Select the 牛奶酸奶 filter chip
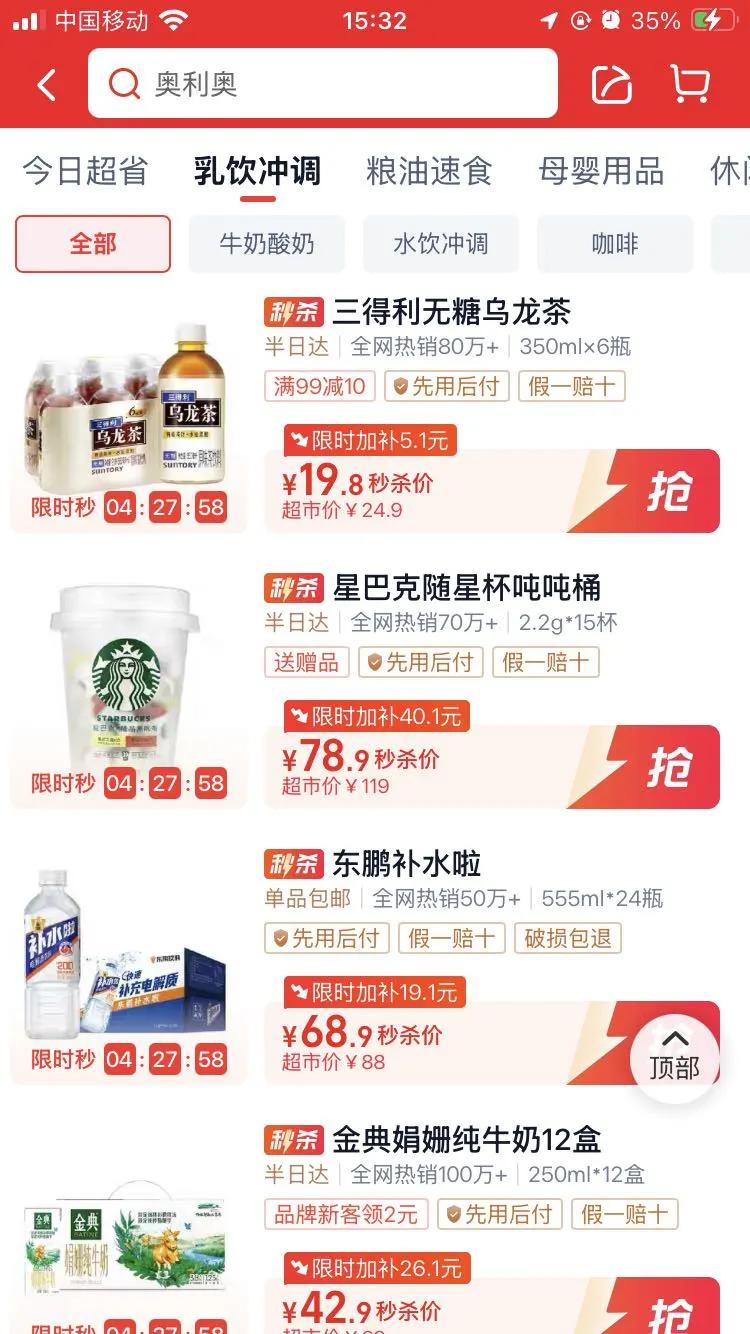The width and height of the screenshot is (750, 1334). pos(266,244)
